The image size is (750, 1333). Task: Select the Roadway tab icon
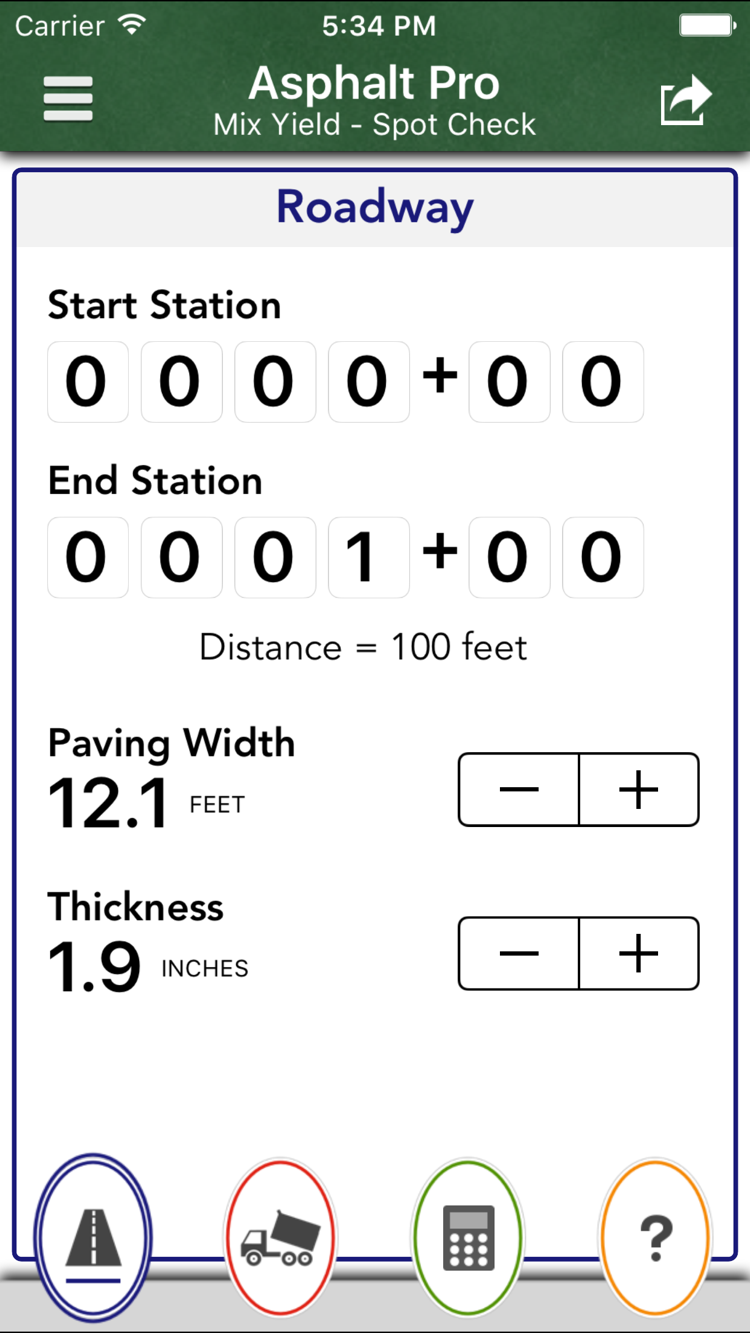tap(92, 1238)
